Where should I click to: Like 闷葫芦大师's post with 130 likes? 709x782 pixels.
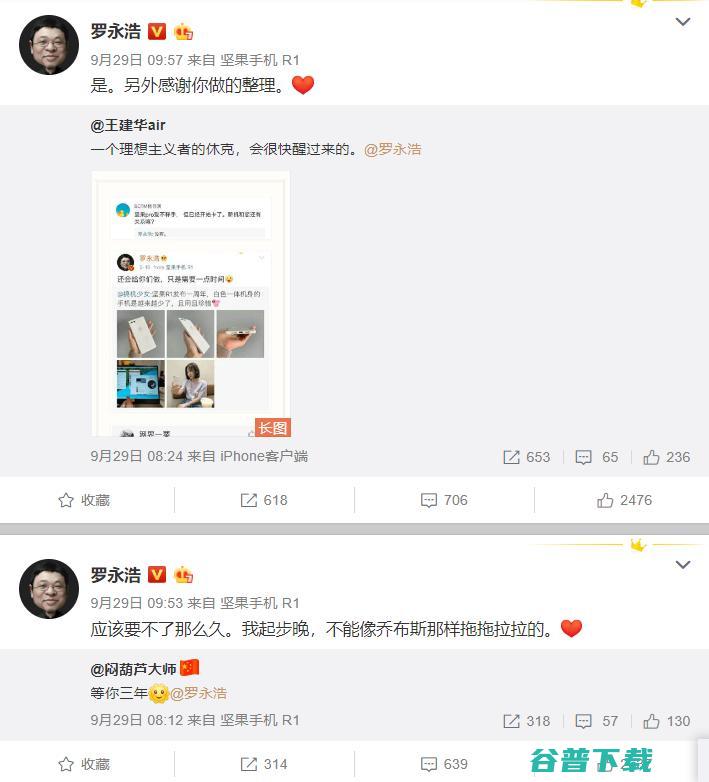point(666,721)
